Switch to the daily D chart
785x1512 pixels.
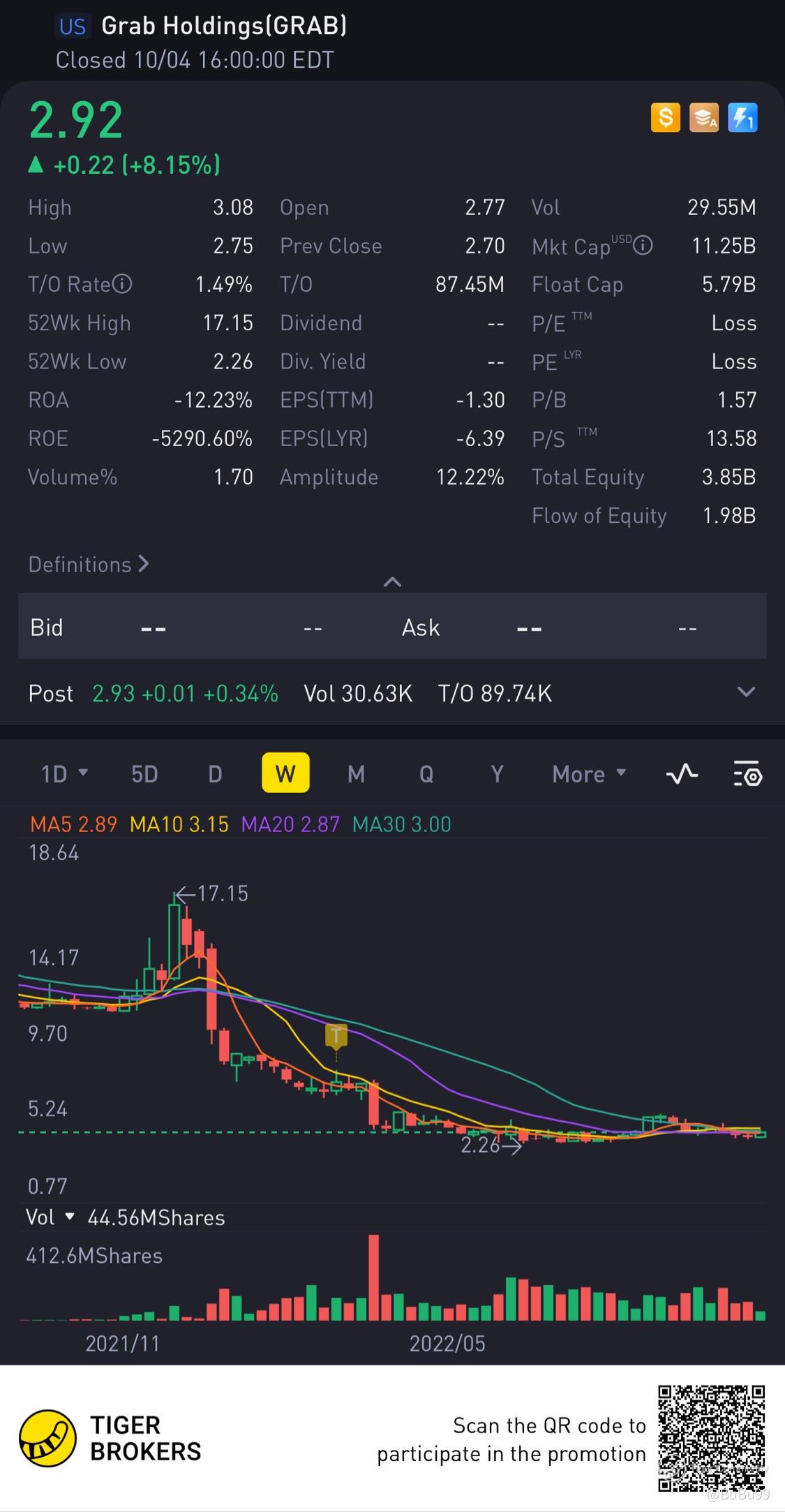pyautogui.click(x=215, y=773)
